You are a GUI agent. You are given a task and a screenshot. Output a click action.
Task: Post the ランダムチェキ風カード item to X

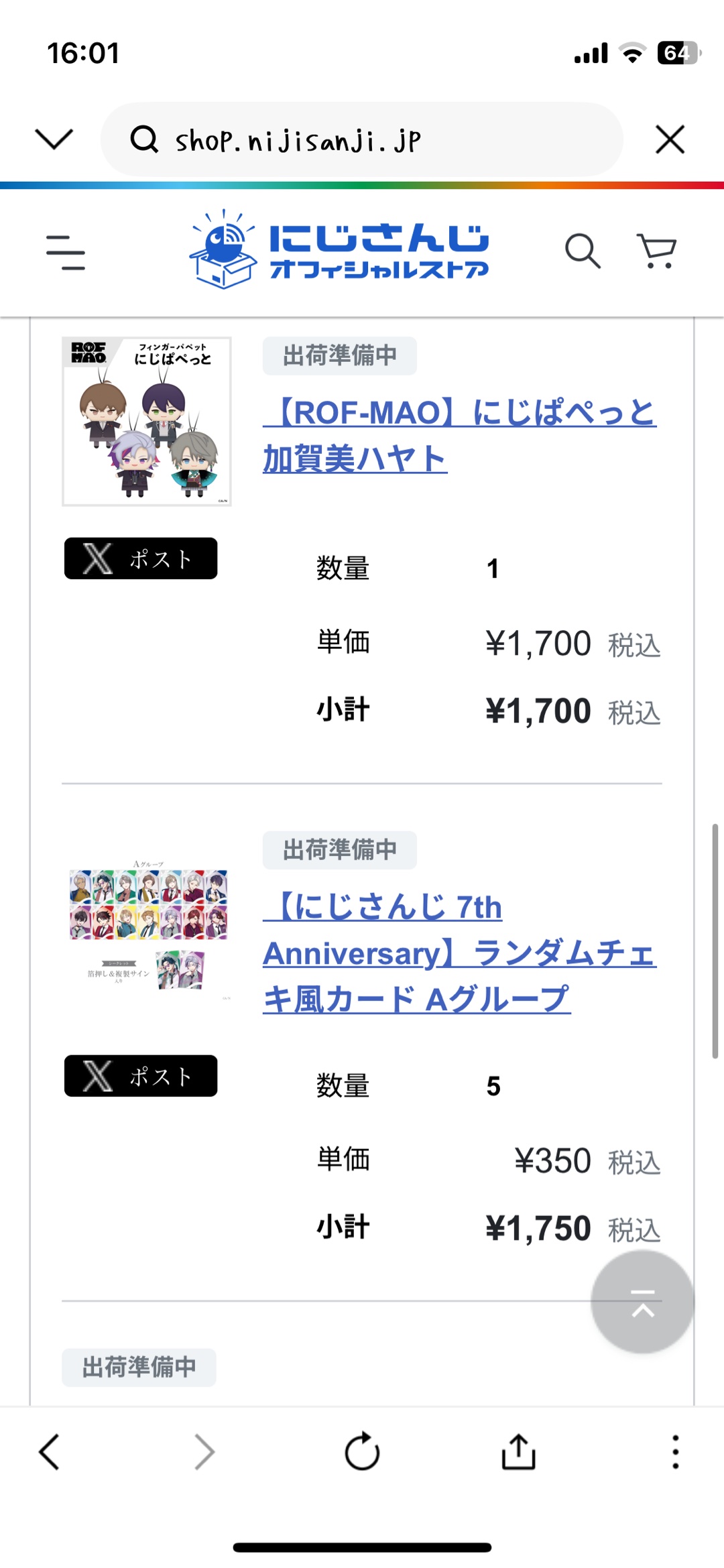tap(141, 1076)
